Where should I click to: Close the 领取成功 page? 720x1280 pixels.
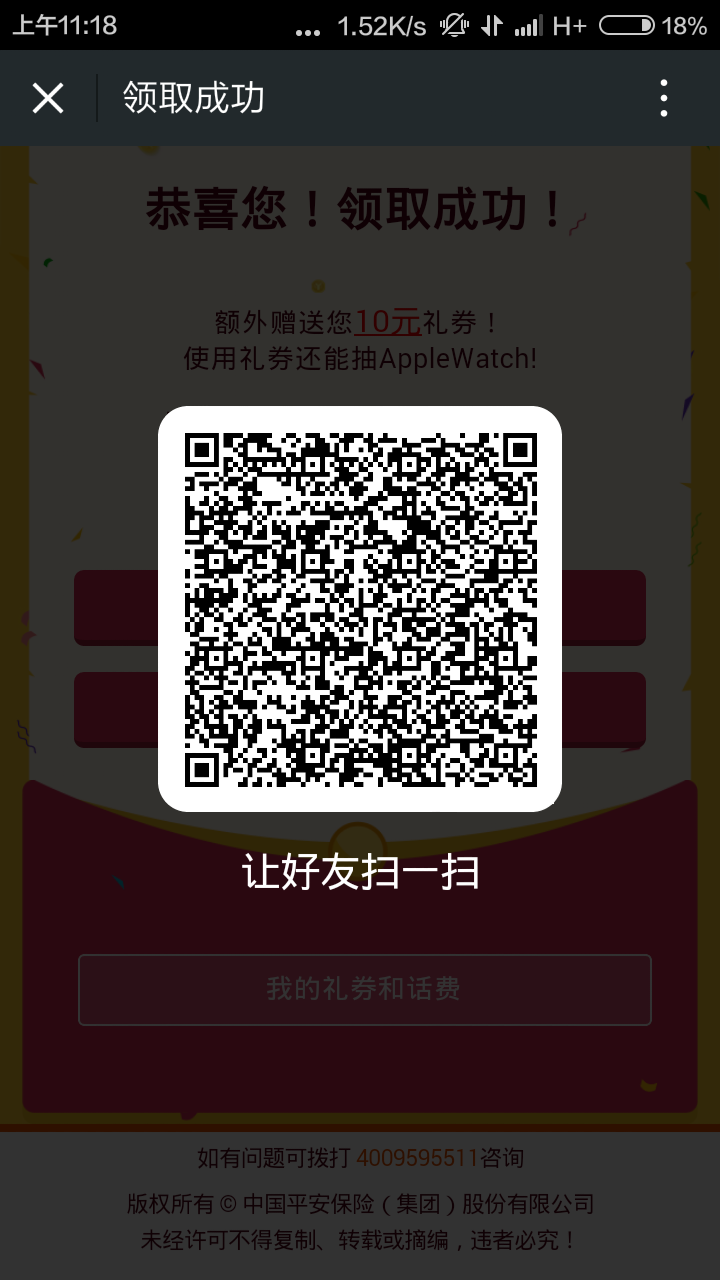[48, 98]
